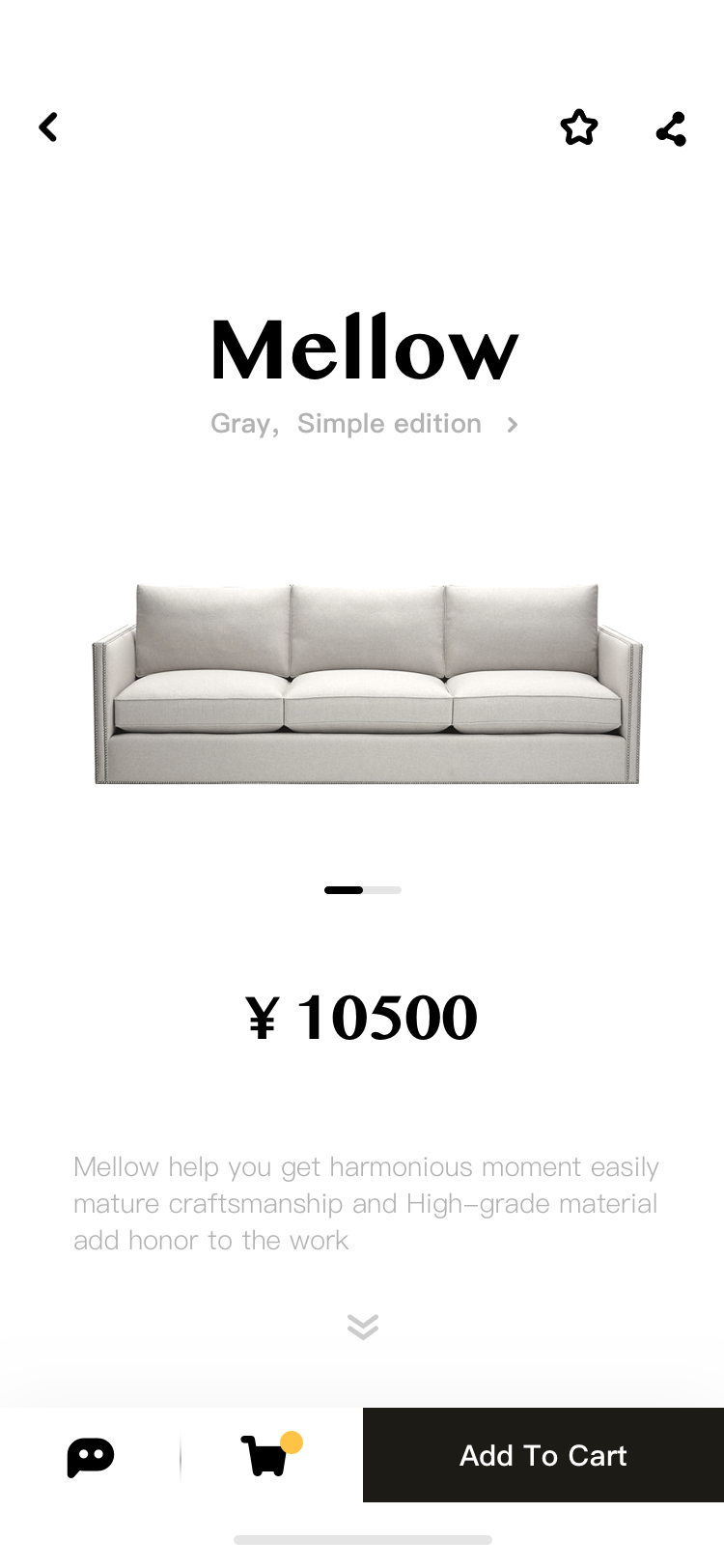The width and height of the screenshot is (724, 1568).
Task: Expand product details with double chevron
Action: 363,1327
